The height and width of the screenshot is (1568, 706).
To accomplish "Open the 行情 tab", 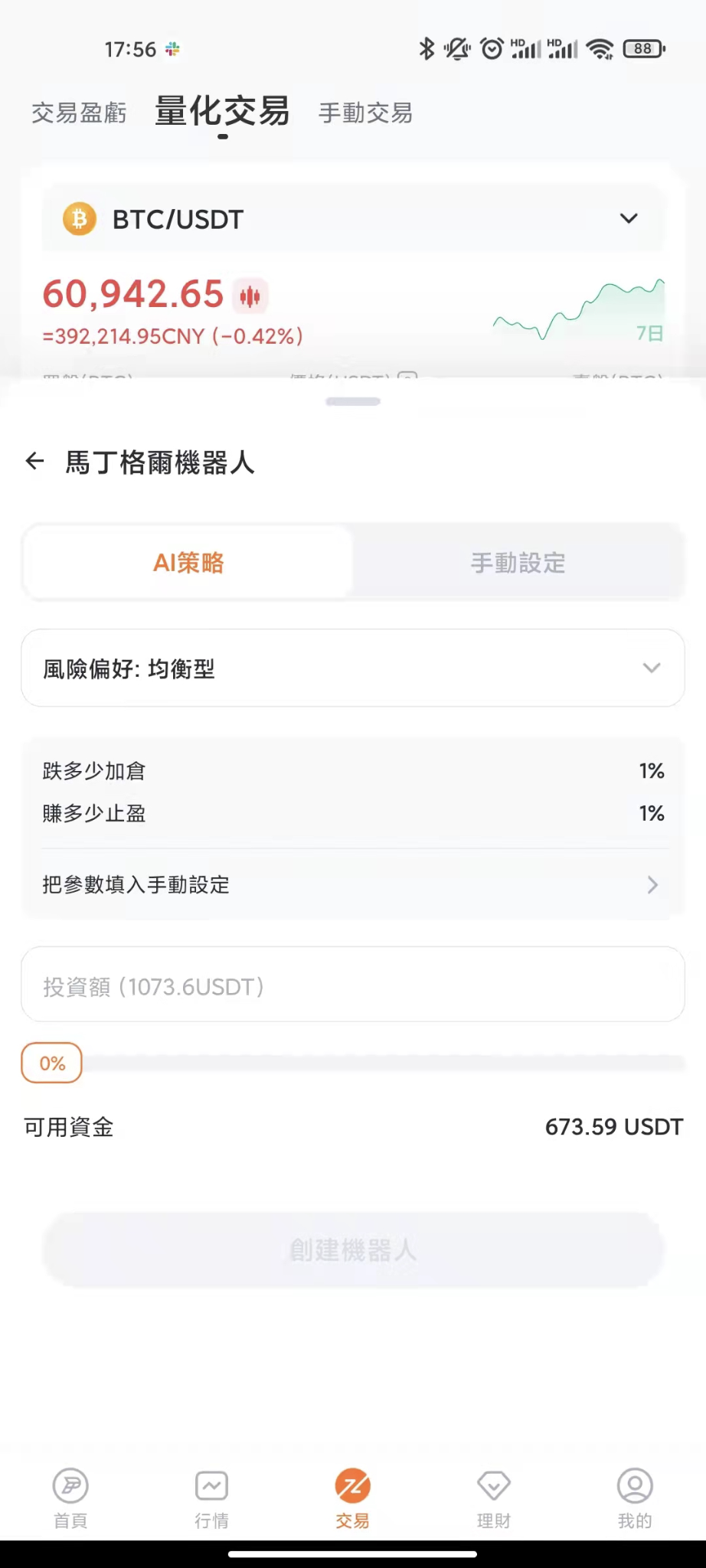I will pyautogui.click(x=211, y=1499).
